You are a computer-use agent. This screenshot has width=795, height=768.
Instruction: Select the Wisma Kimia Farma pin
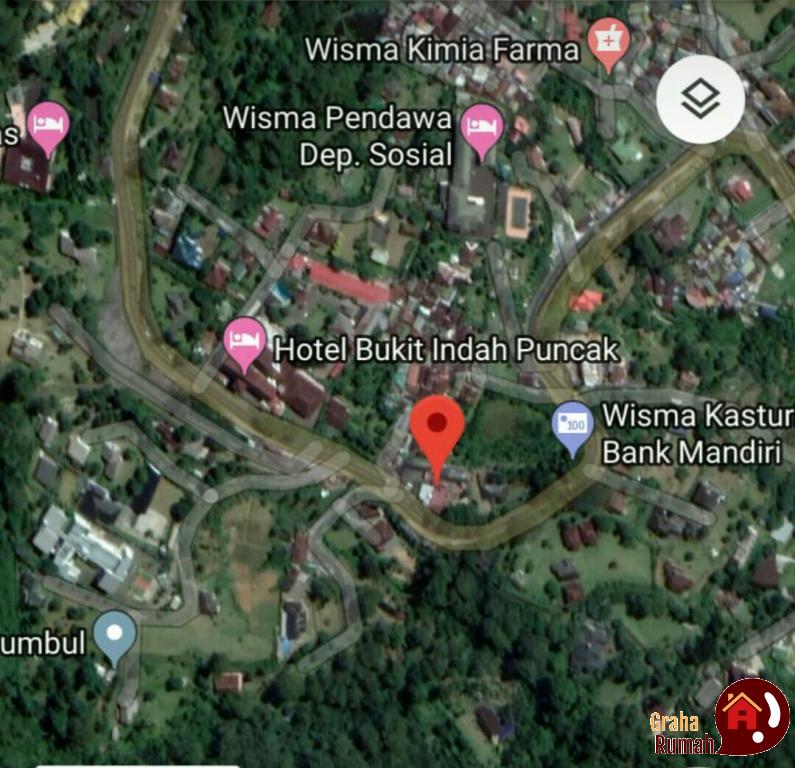click(608, 44)
